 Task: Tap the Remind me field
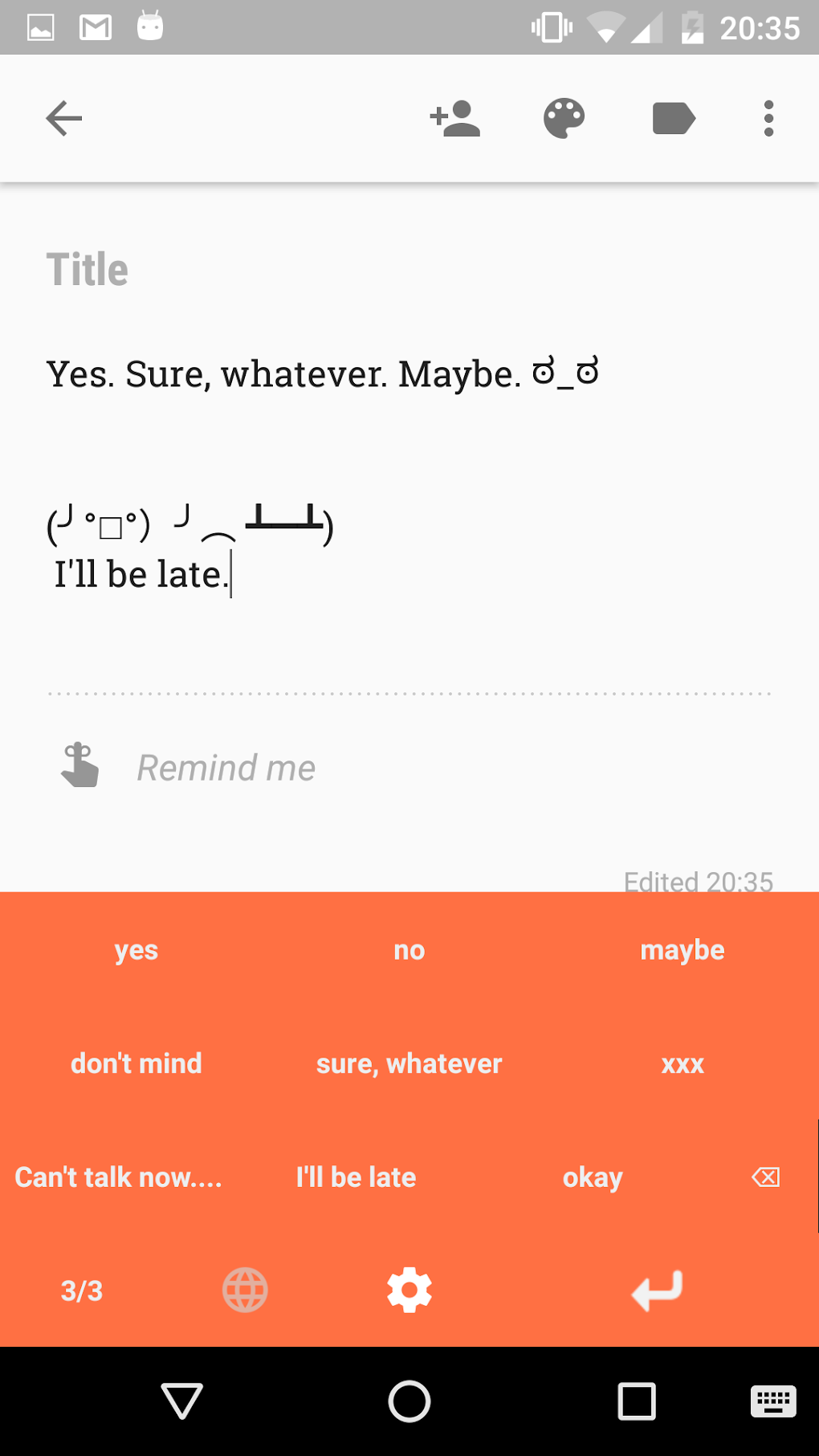click(x=225, y=766)
